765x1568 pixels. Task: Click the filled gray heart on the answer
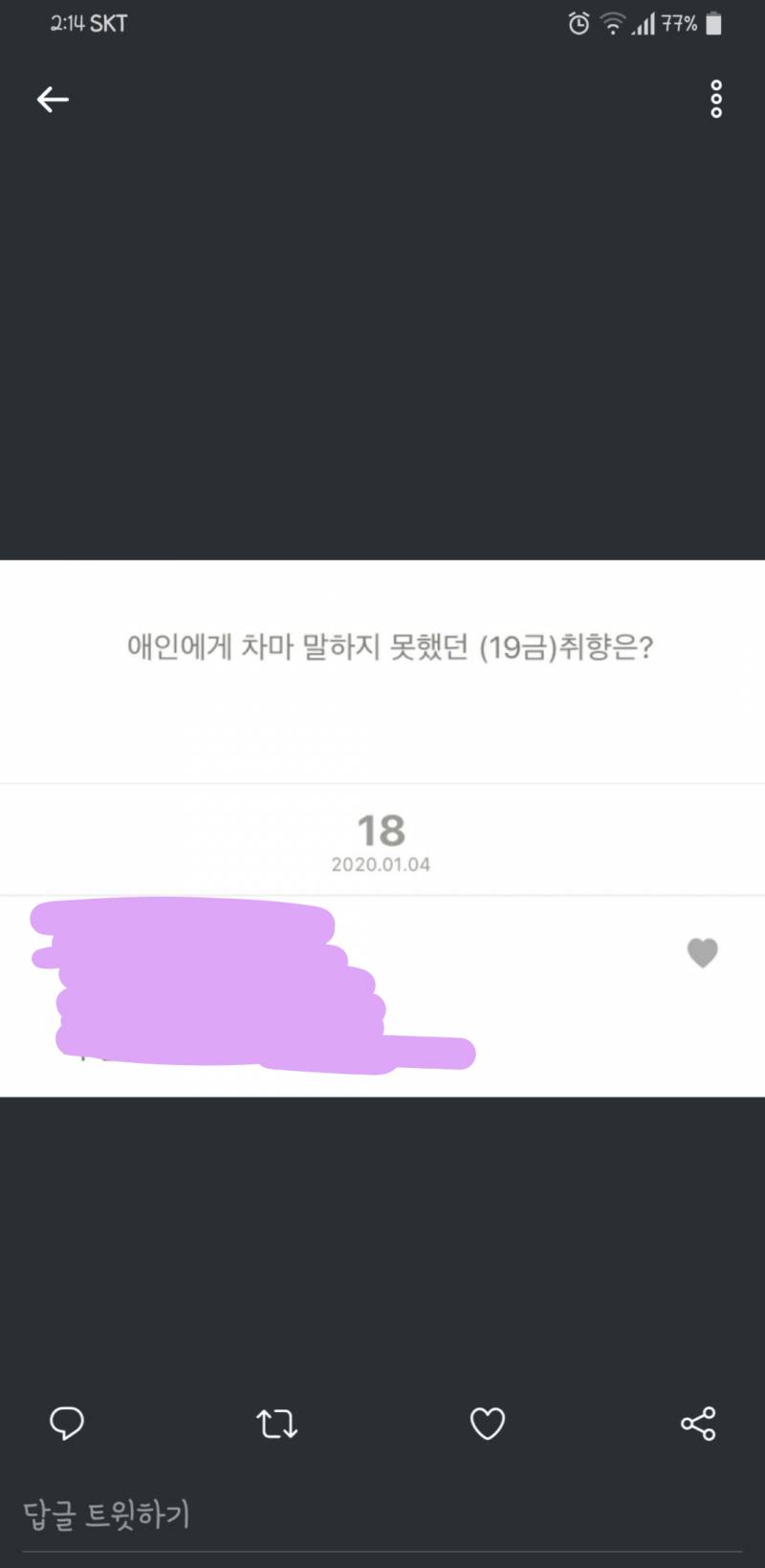point(702,953)
